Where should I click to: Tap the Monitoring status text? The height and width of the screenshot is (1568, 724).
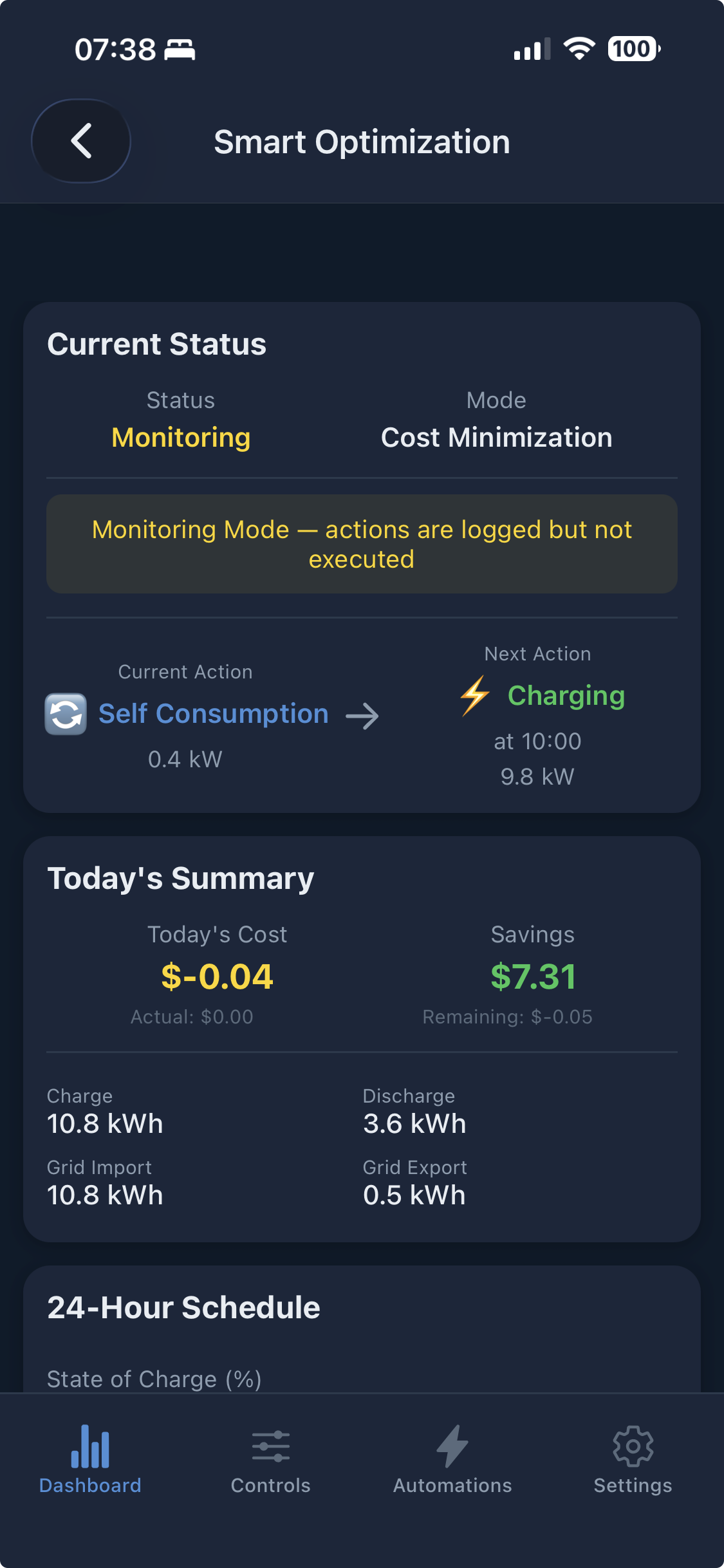click(x=181, y=438)
